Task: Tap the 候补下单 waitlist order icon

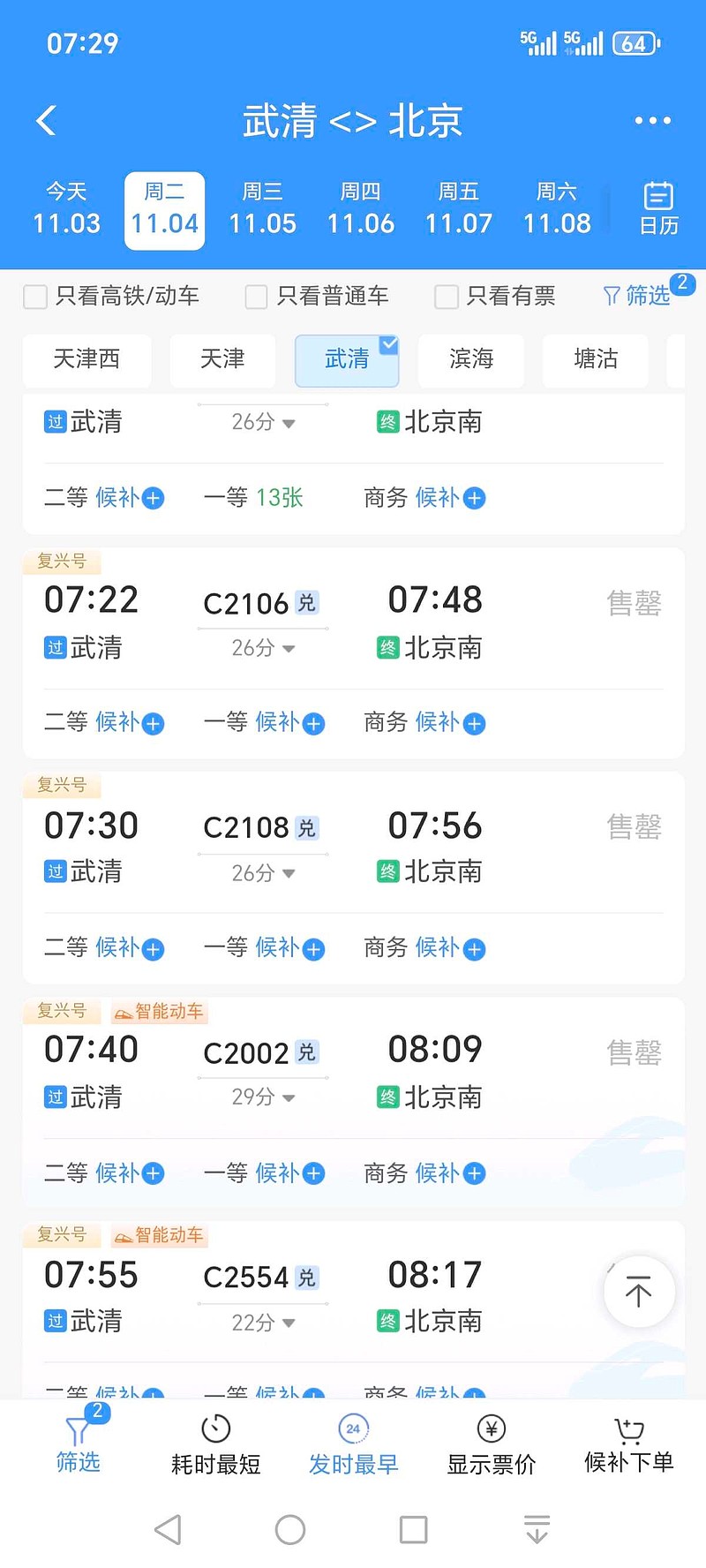Action: click(627, 1428)
